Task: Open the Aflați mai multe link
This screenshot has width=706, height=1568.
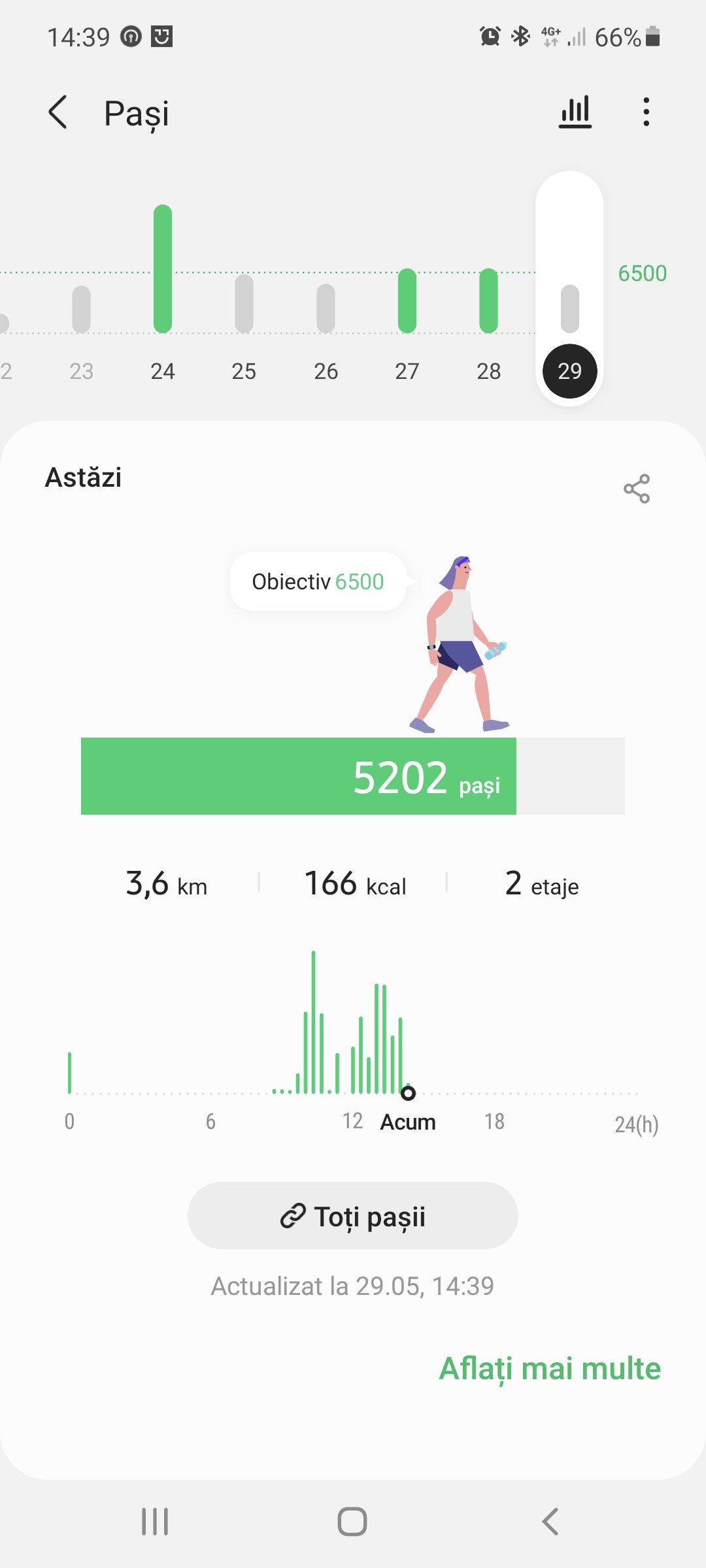Action: (x=550, y=1369)
